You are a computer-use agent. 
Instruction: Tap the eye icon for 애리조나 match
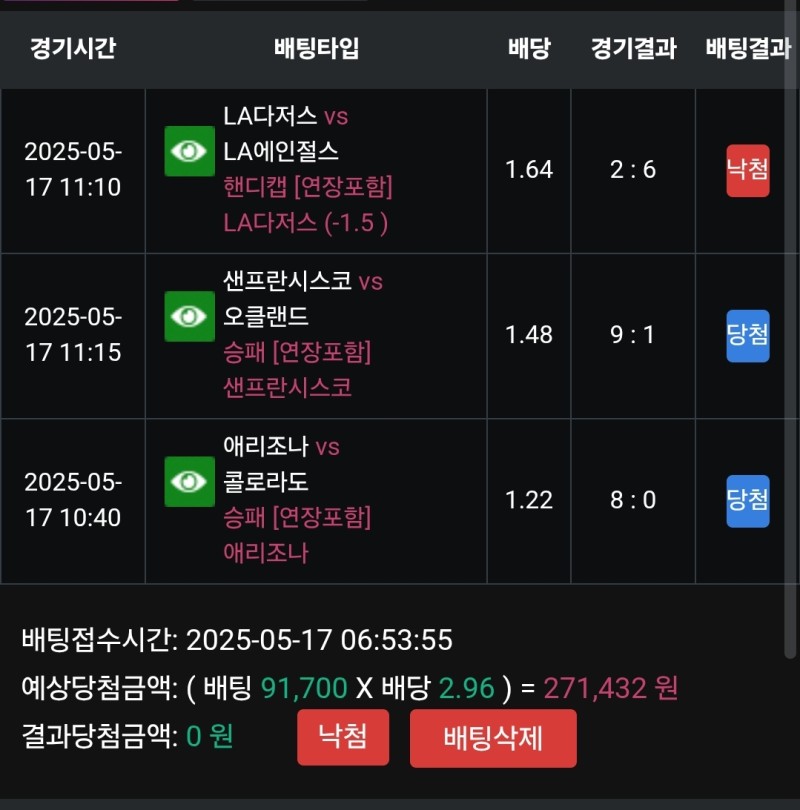tap(190, 482)
